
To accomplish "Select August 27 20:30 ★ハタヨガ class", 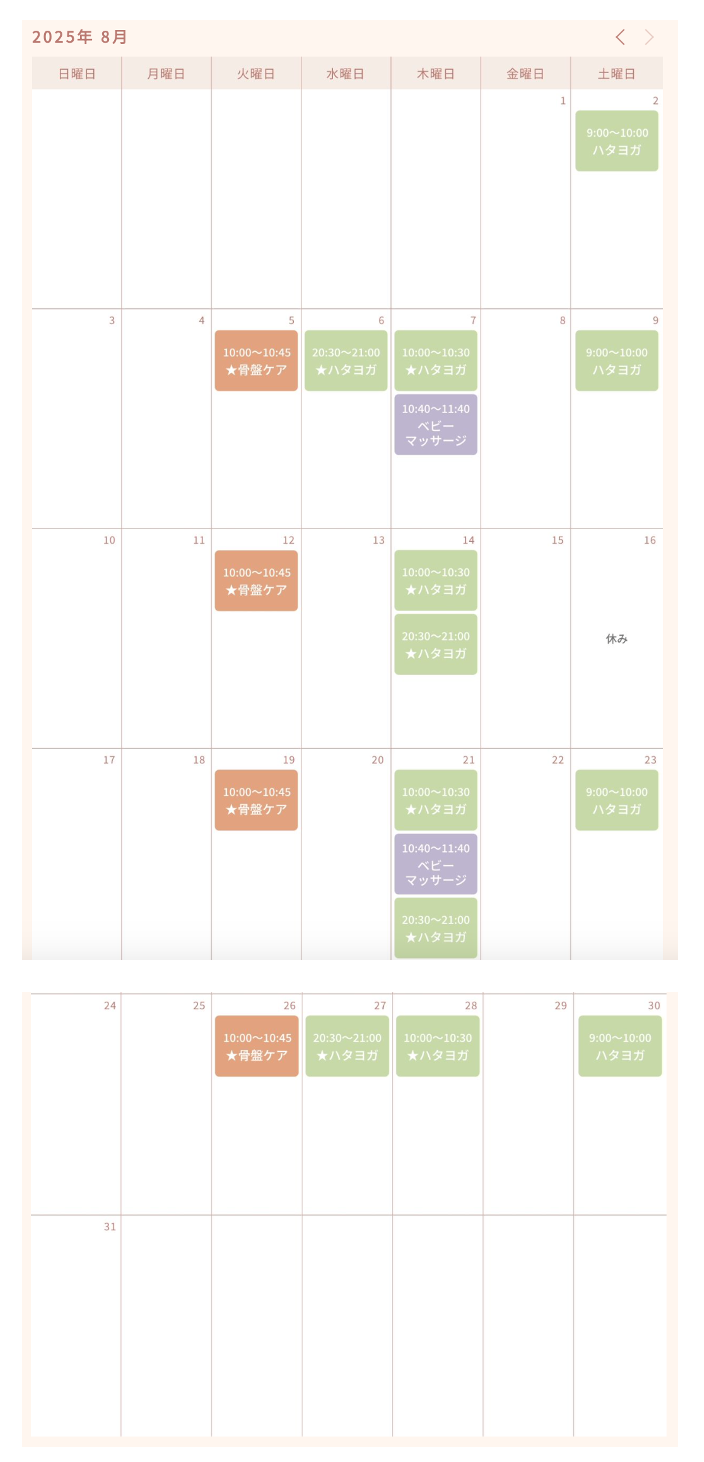I will [x=347, y=1046].
